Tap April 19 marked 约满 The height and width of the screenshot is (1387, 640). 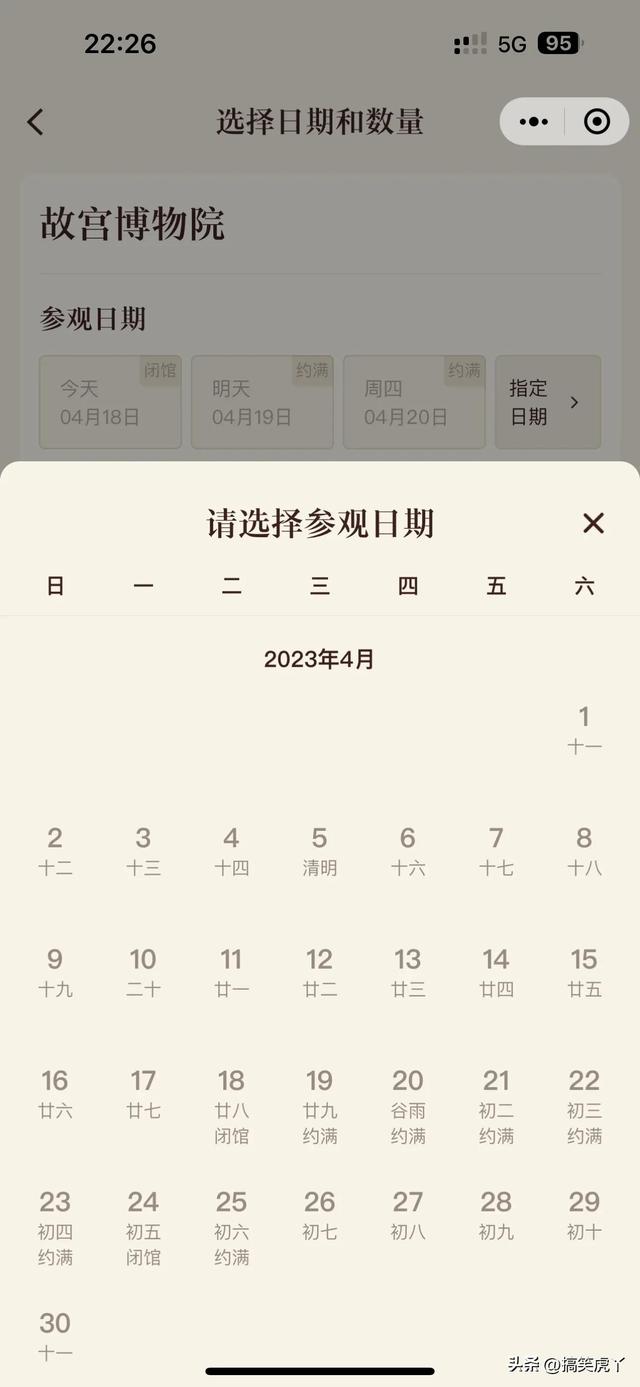tap(319, 1106)
